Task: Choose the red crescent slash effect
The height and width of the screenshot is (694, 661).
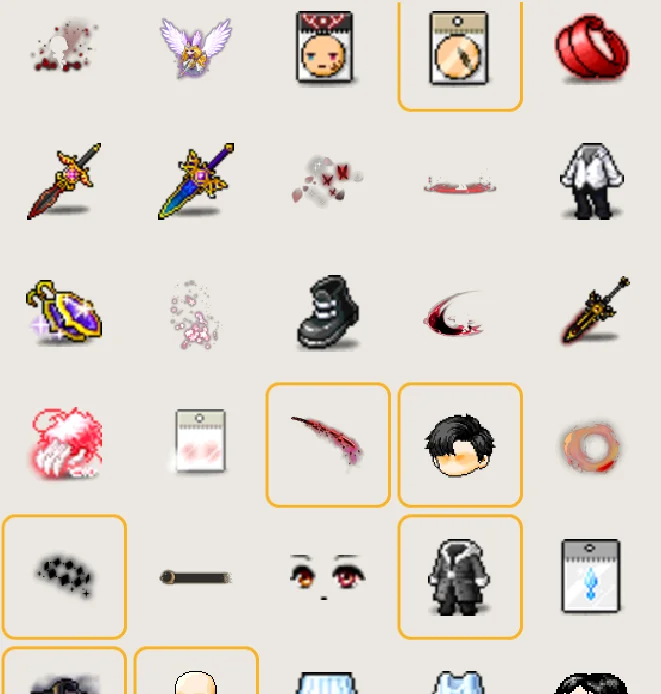Action: click(x=460, y=314)
